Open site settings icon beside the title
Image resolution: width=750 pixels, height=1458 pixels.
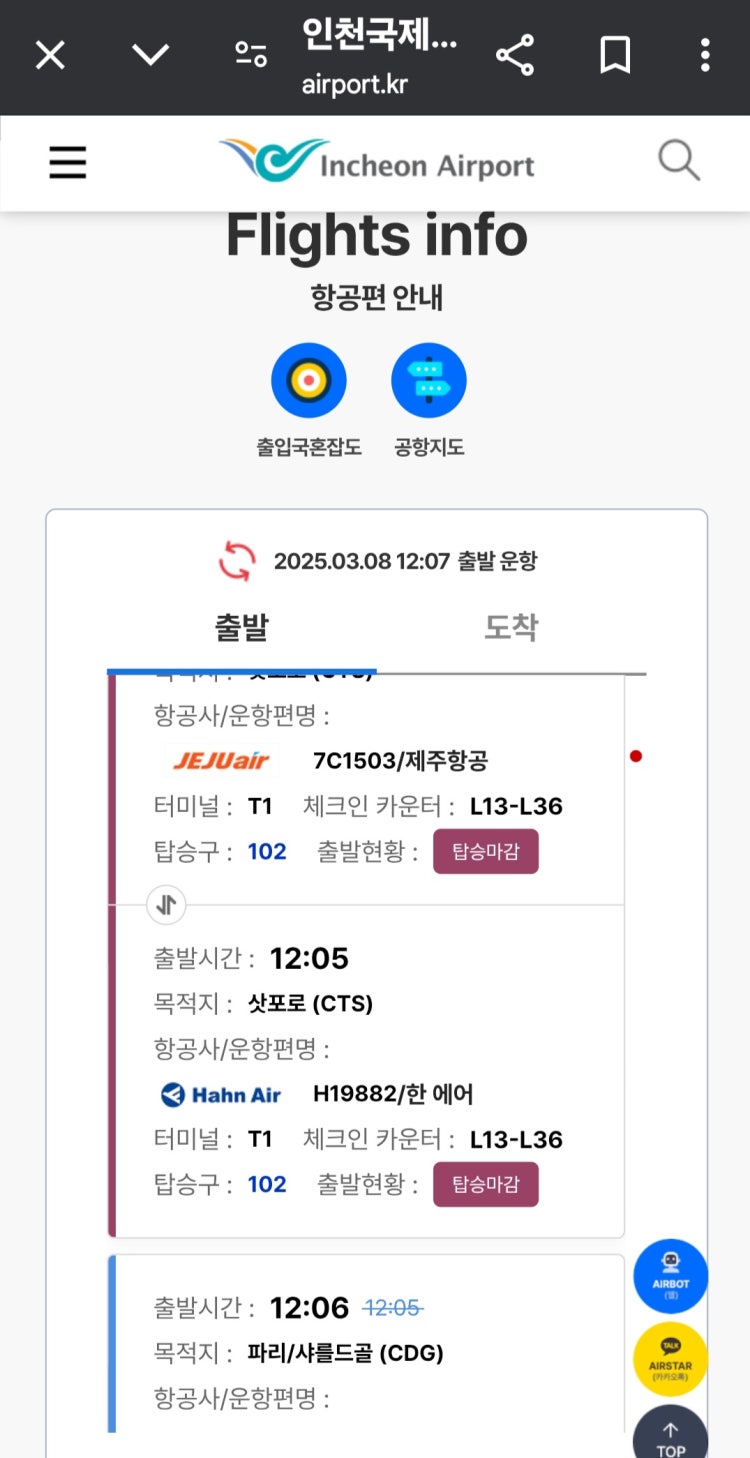(x=251, y=54)
